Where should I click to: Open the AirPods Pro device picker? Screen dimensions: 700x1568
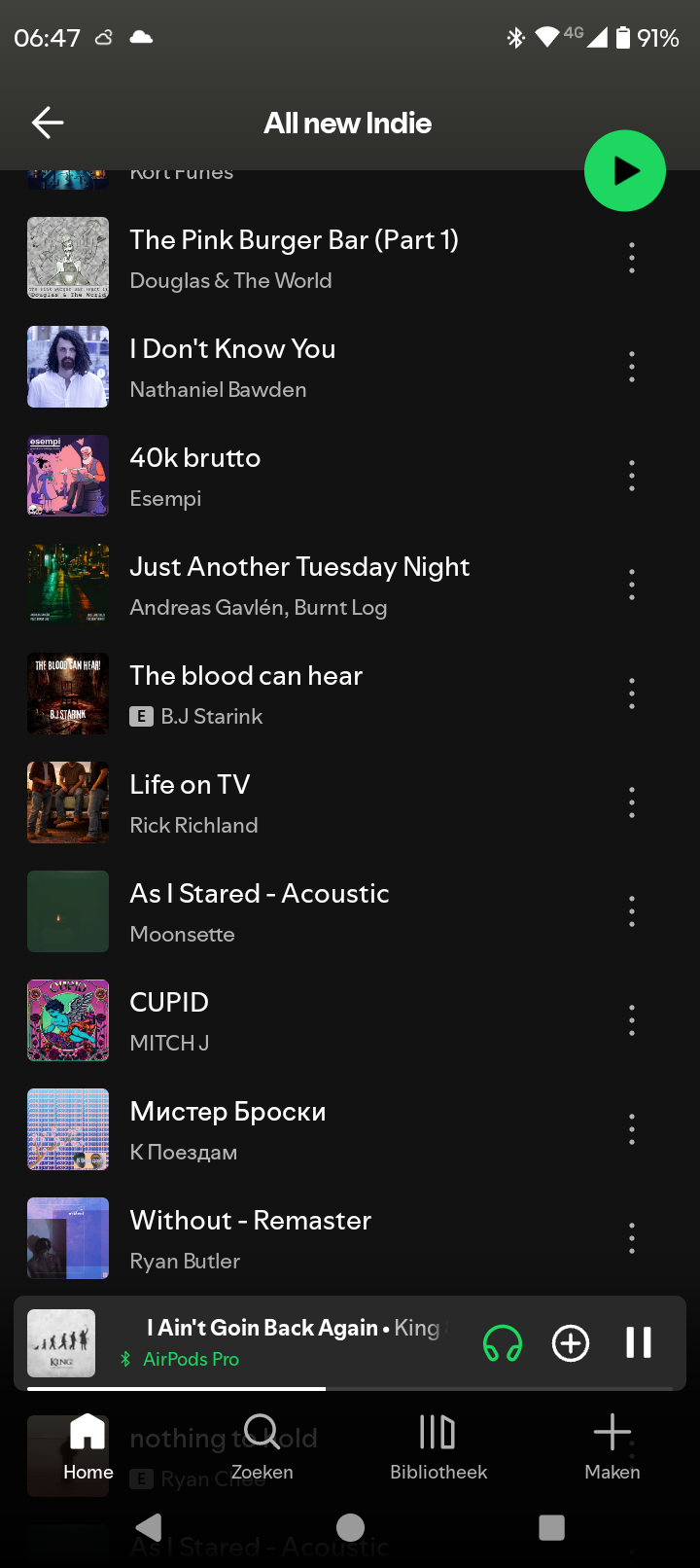pyautogui.click(x=503, y=1343)
